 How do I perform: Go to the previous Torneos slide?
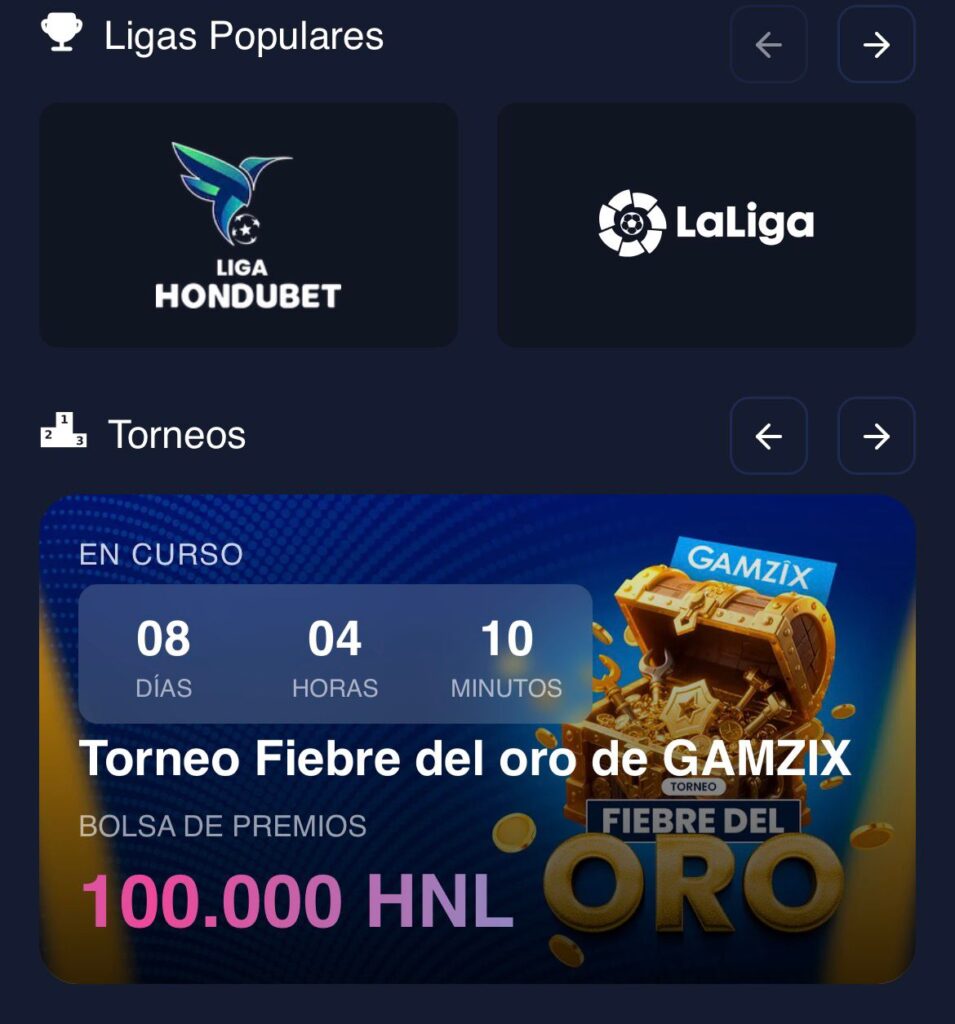click(768, 436)
